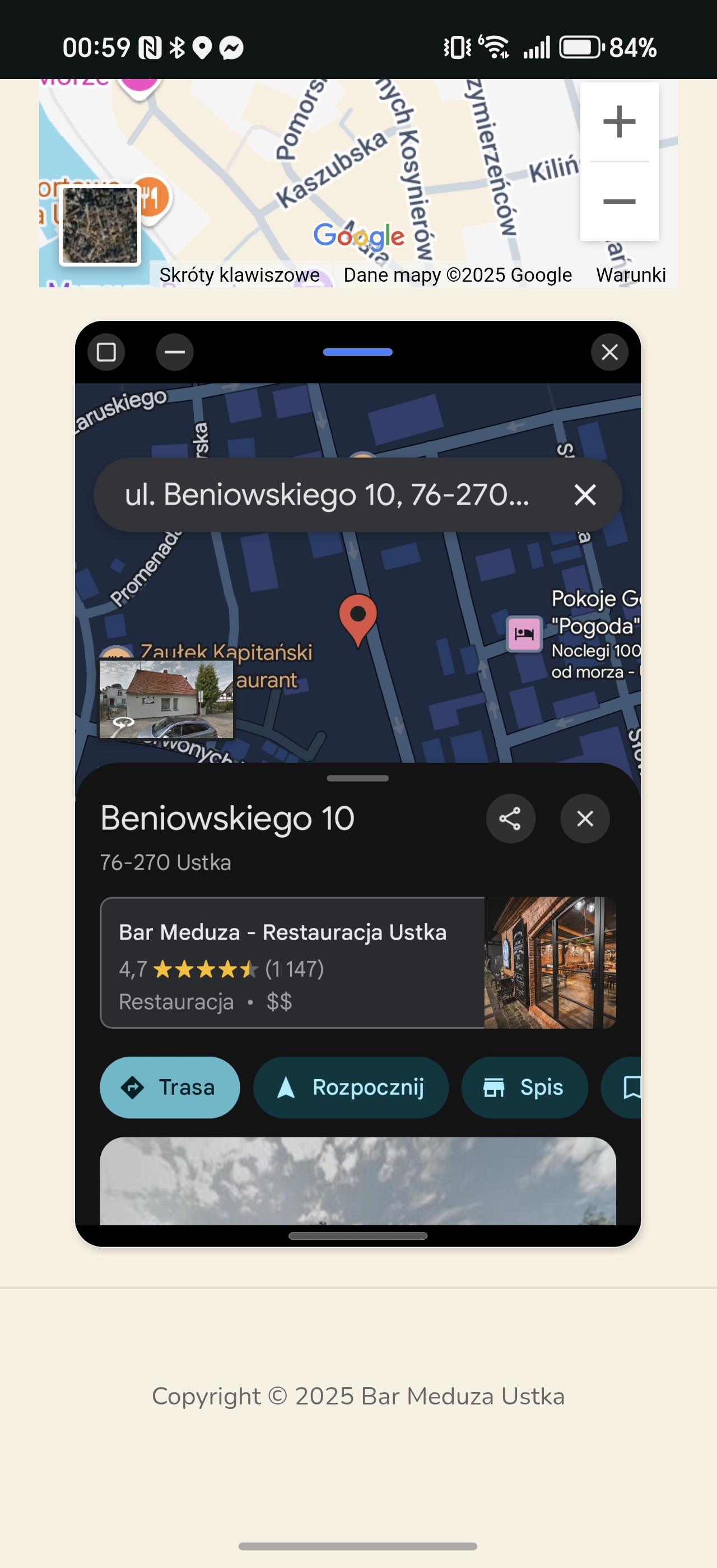This screenshot has height=1568, width=717.
Task: Clear the ul. Beniowskiego 10 search field
Action: pos(585,495)
